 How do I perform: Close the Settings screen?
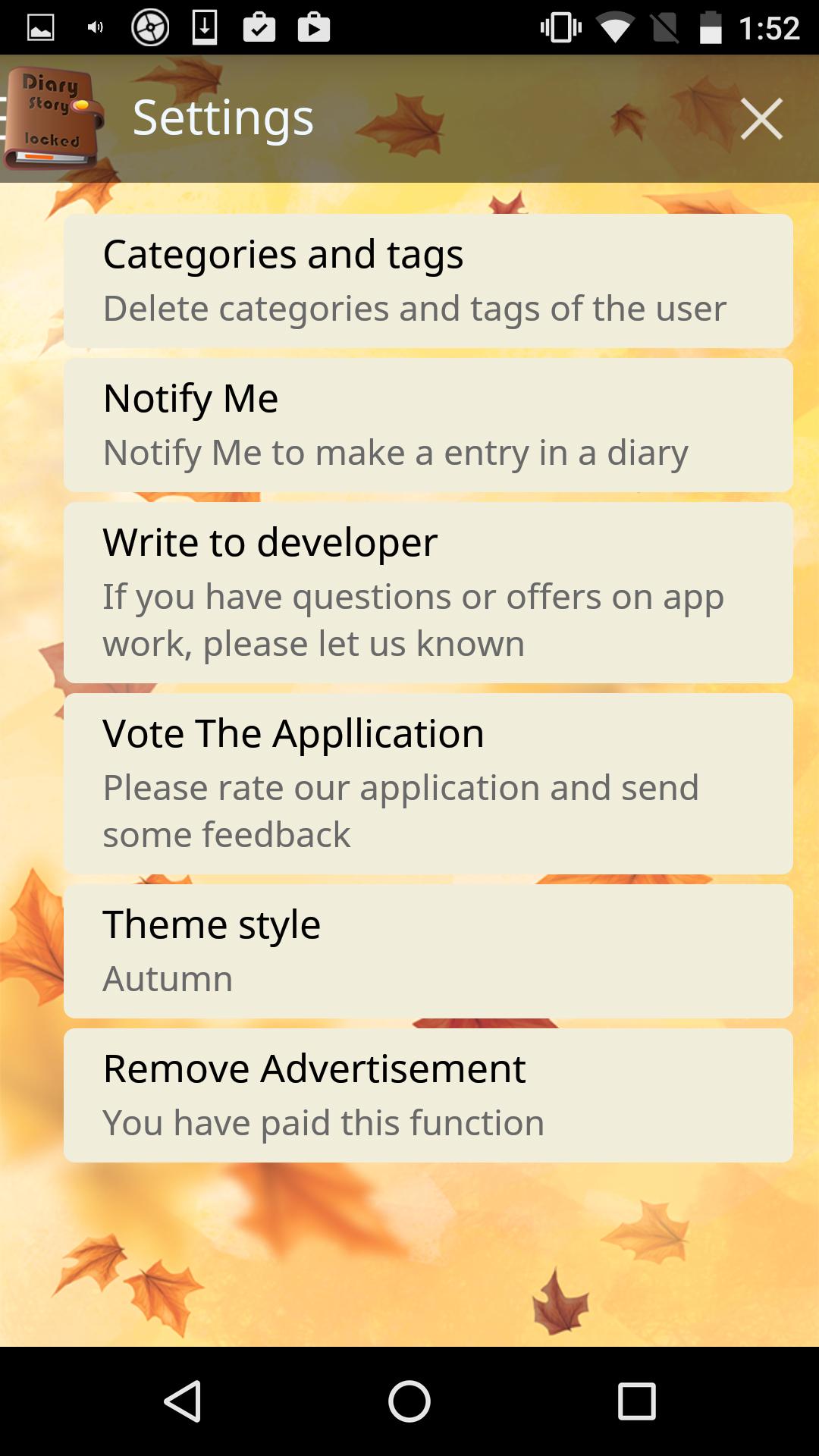pyautogui.click(x=761, y=118)
